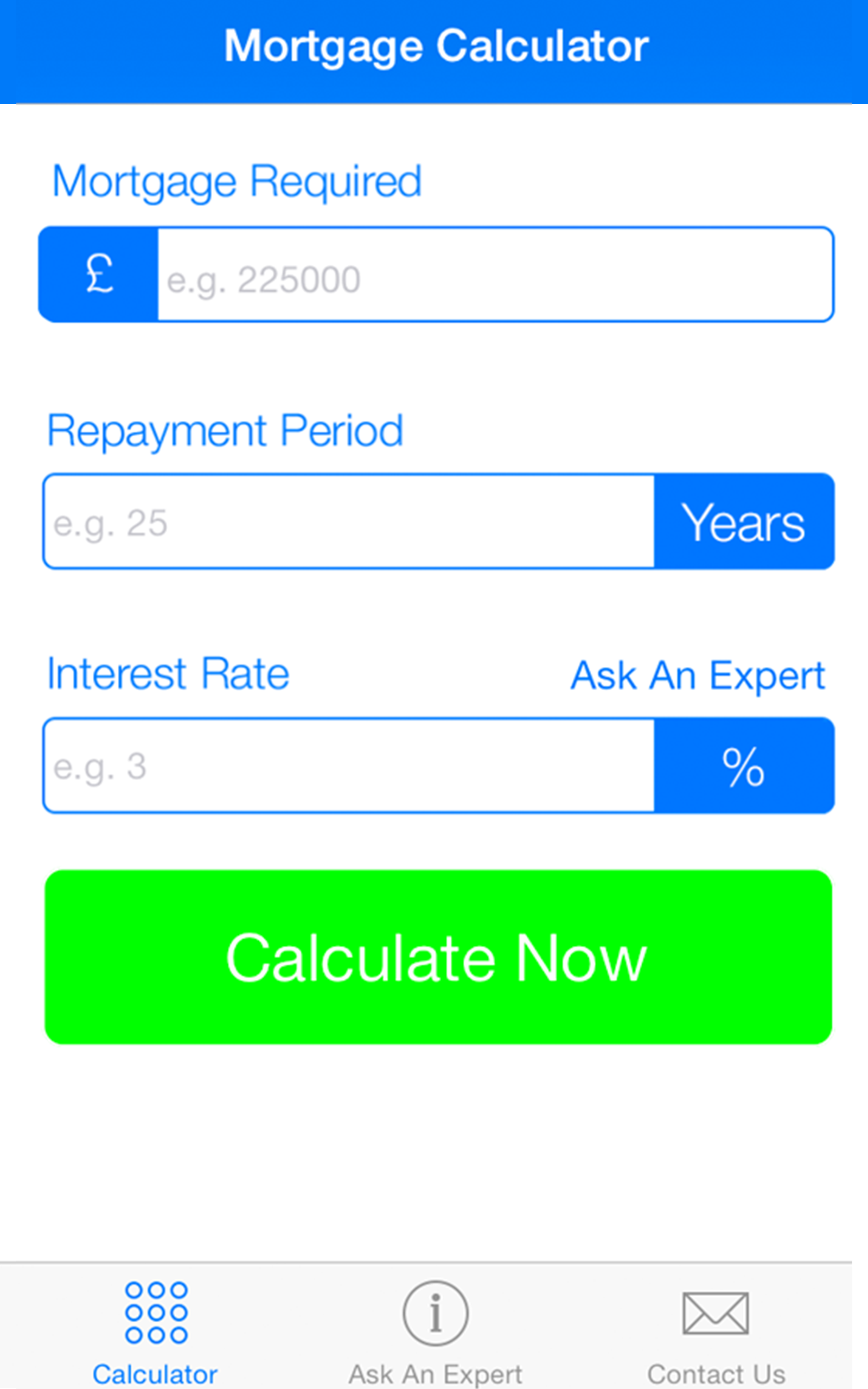Screen dimensions: 868x1389
Task: Tap the blue pound sign beside the amount field
Action: tap(98, 275)
